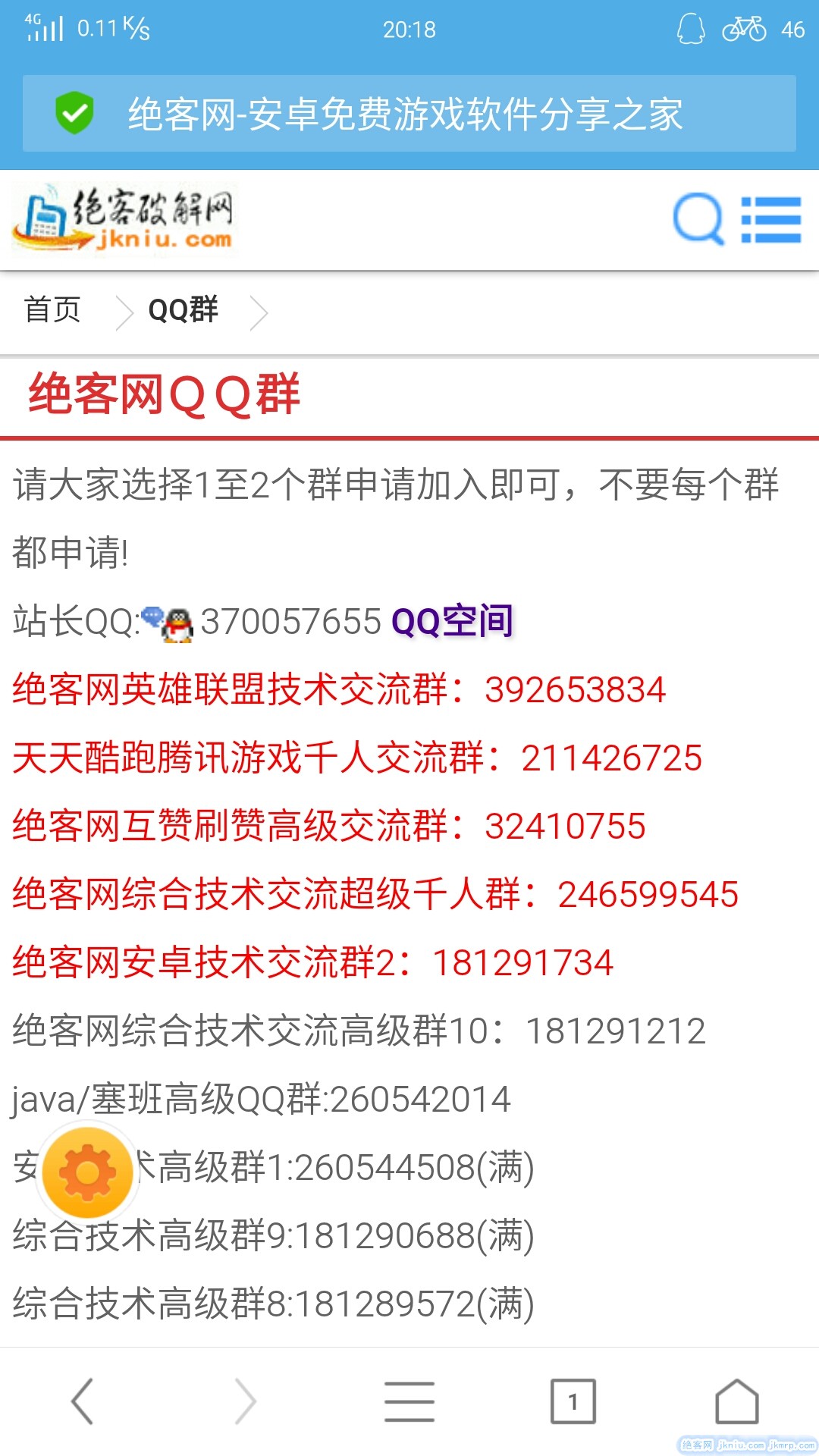Open the site search magnifier icon

point(698,219)
